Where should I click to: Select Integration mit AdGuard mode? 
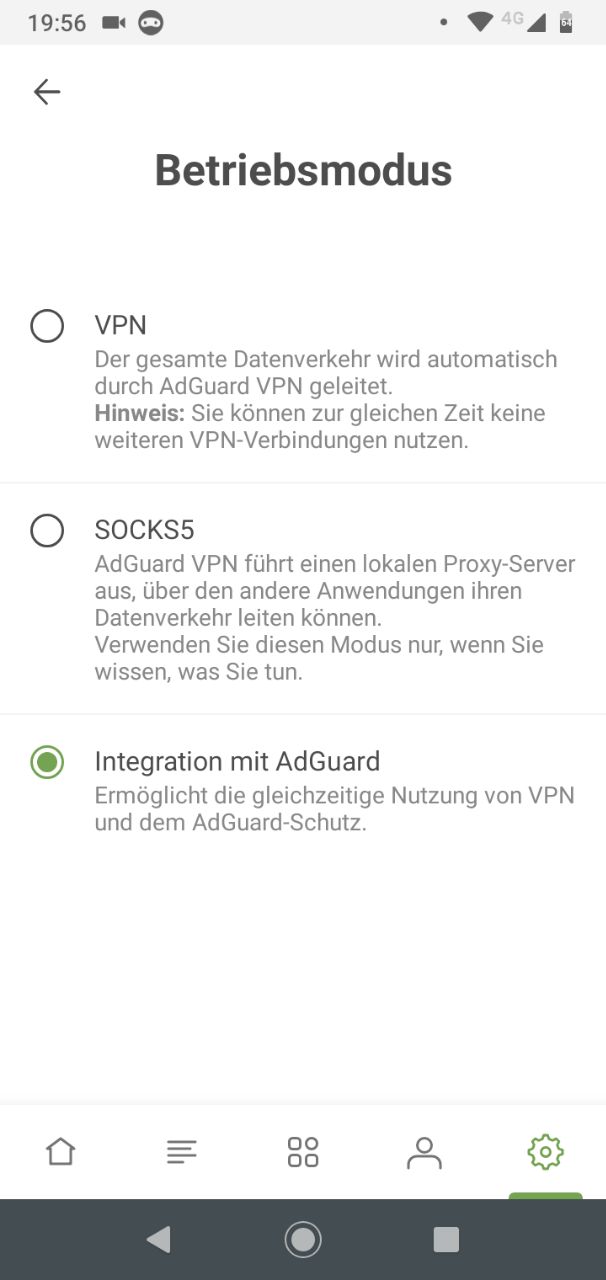point(303,791)
